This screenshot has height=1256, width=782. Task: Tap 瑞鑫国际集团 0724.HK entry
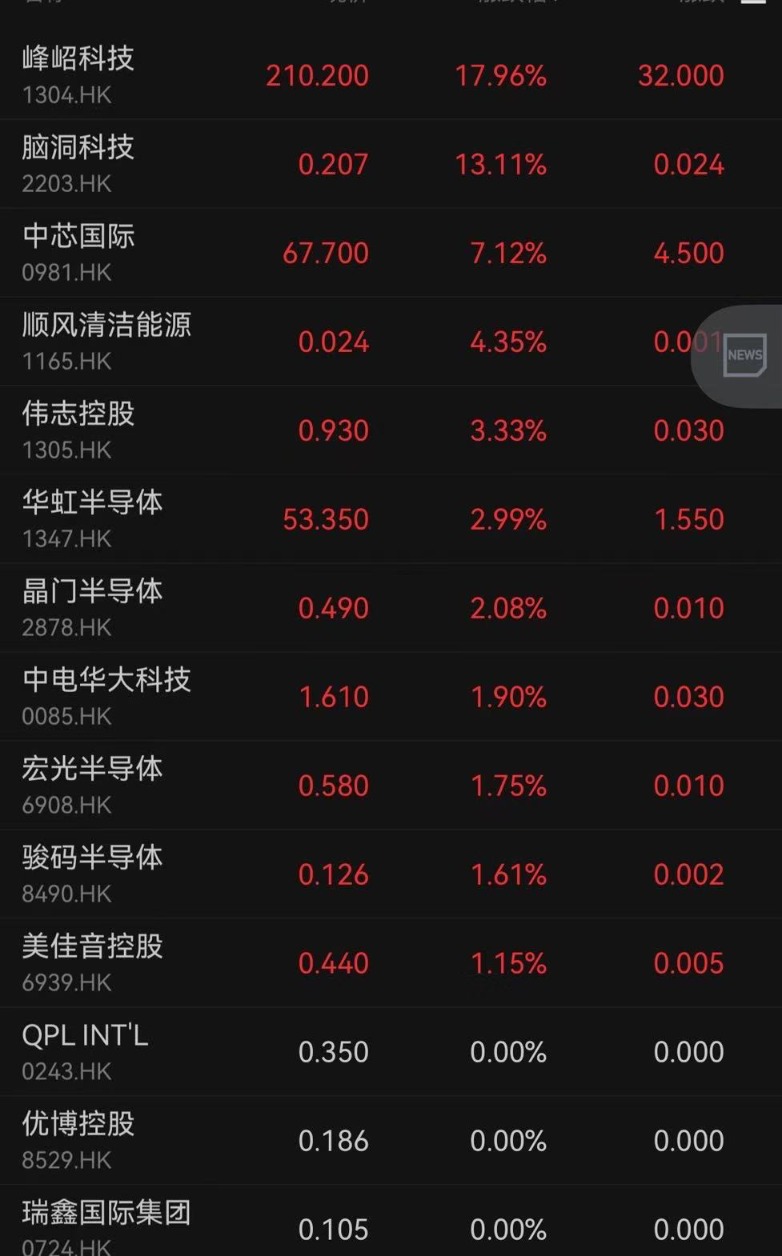(391, 1221)
